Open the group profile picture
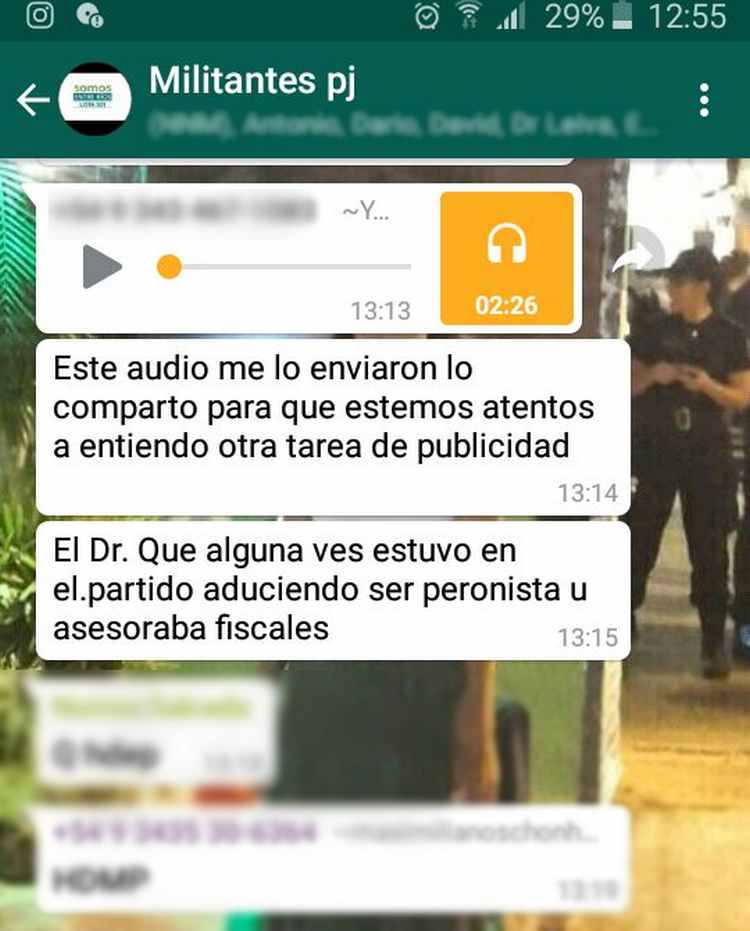The height and width of the screenshot is (931, 750). (95, 99)
